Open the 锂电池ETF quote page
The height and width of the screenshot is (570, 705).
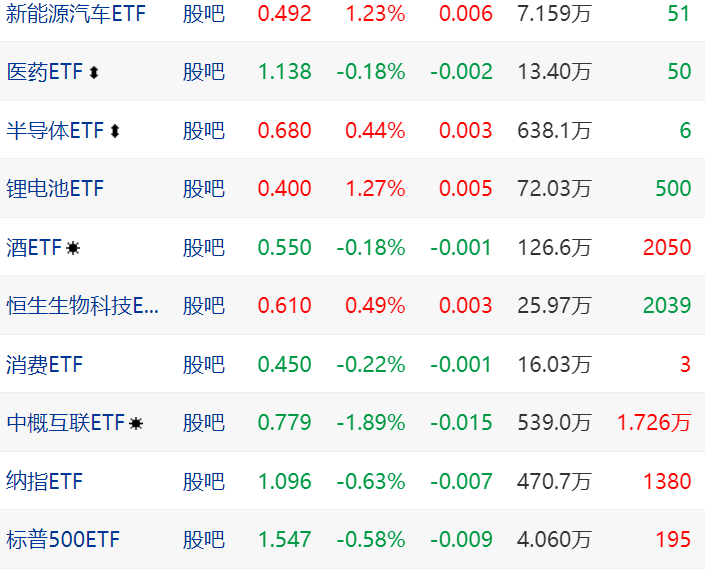(54, 189)
